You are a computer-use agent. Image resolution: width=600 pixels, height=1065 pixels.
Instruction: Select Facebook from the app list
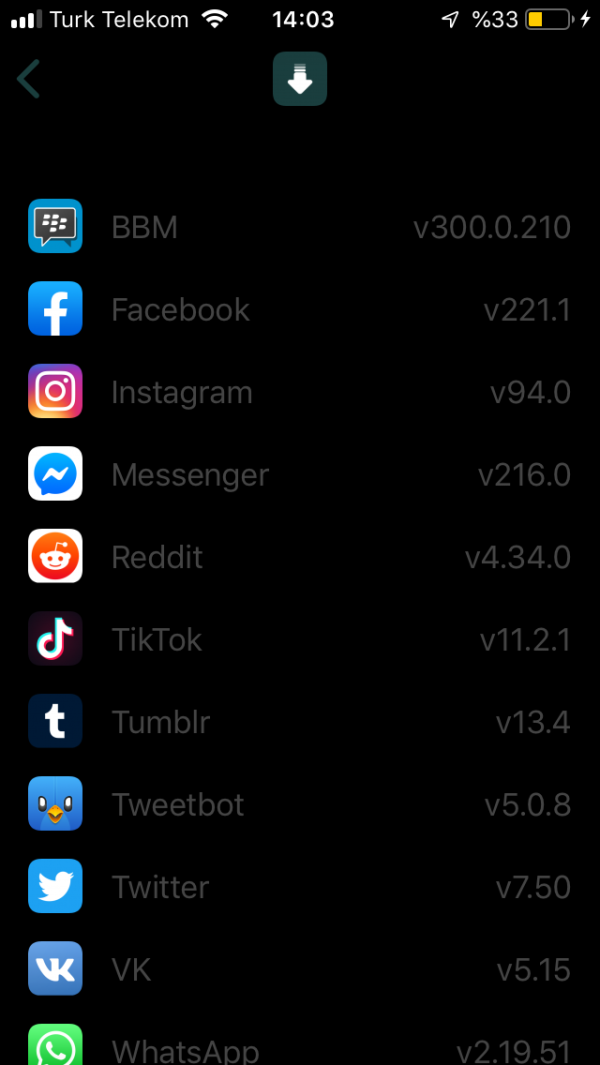click(x=300, y=309)
